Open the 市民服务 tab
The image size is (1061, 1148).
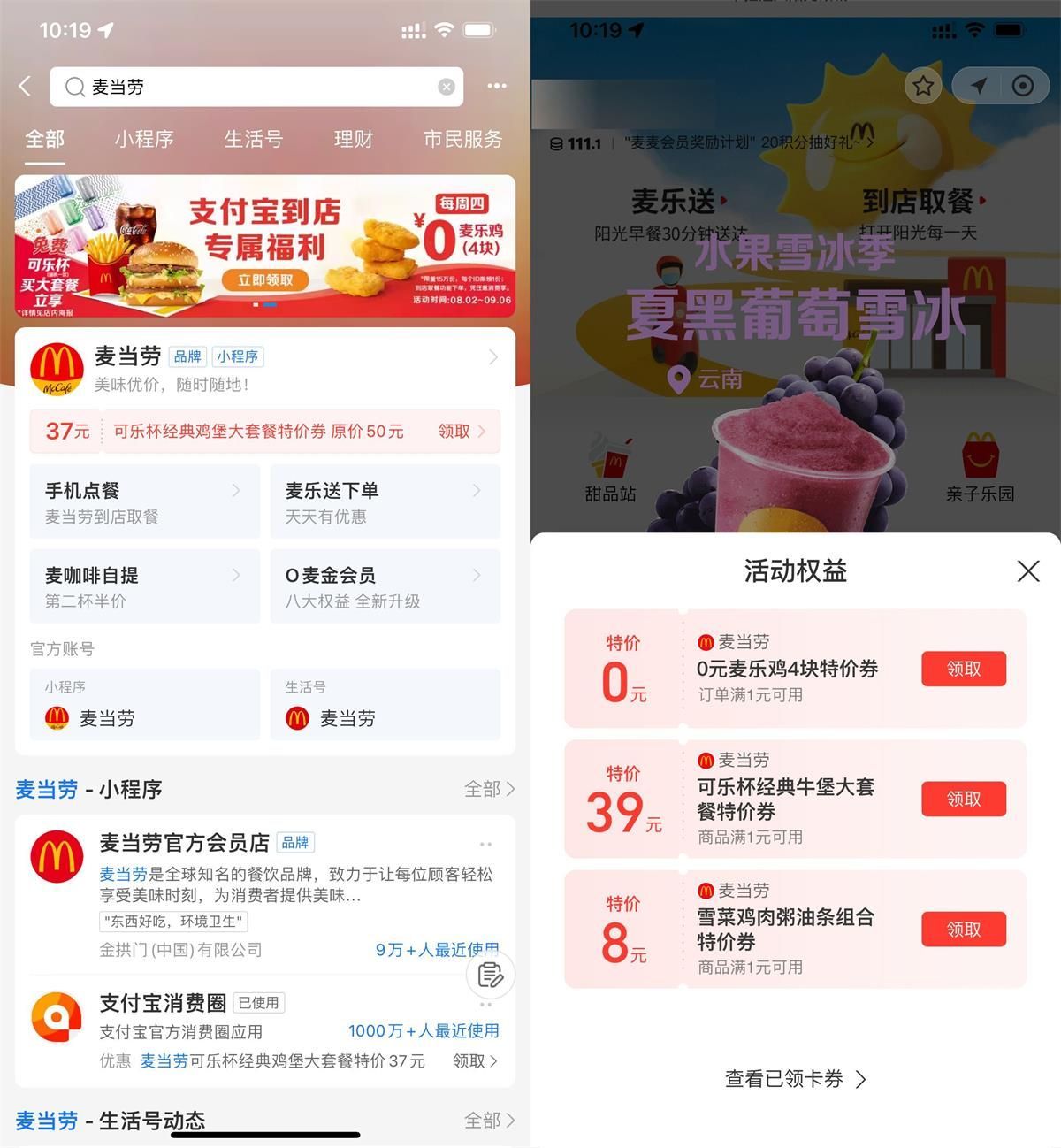click(x=462, y=139)
